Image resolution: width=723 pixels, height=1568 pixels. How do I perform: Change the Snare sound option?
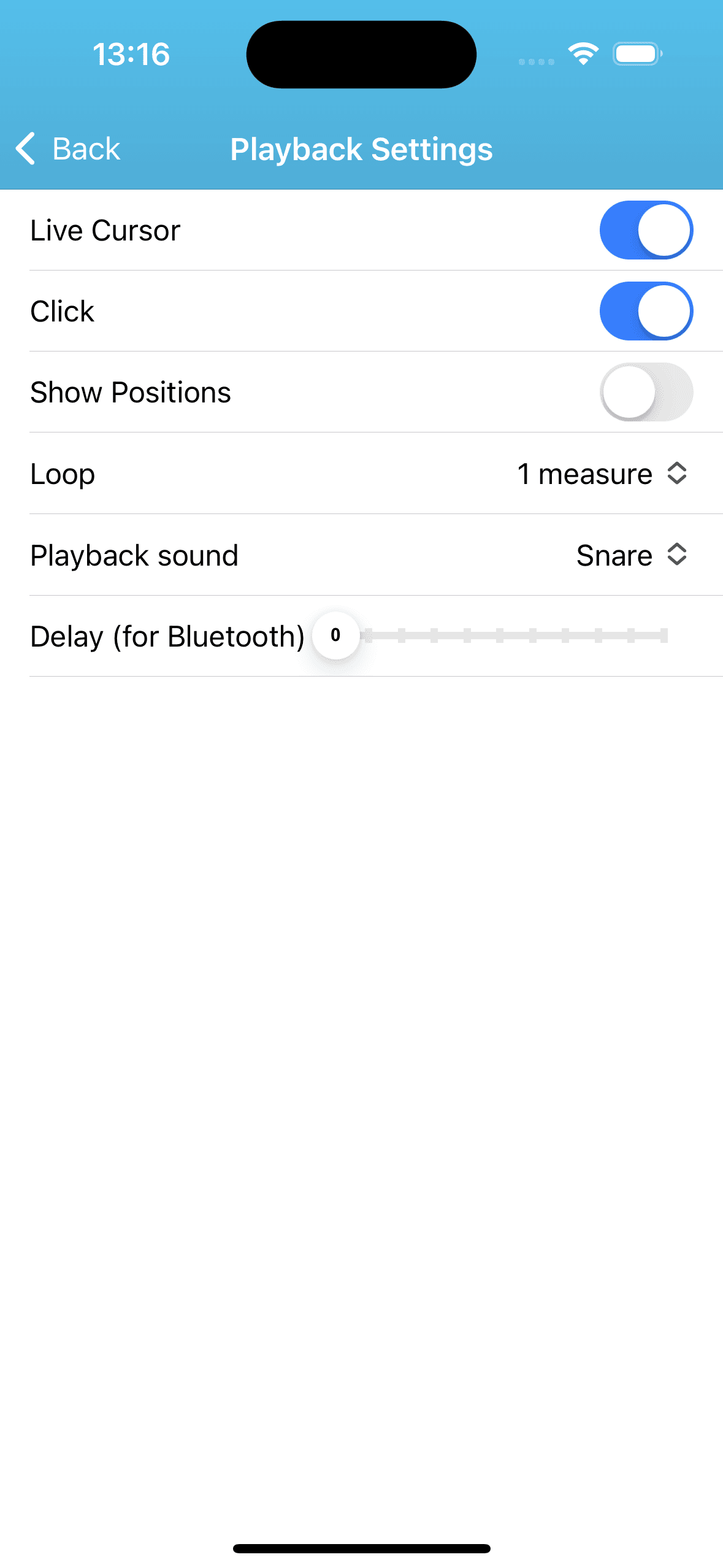(x=615, y=555)
